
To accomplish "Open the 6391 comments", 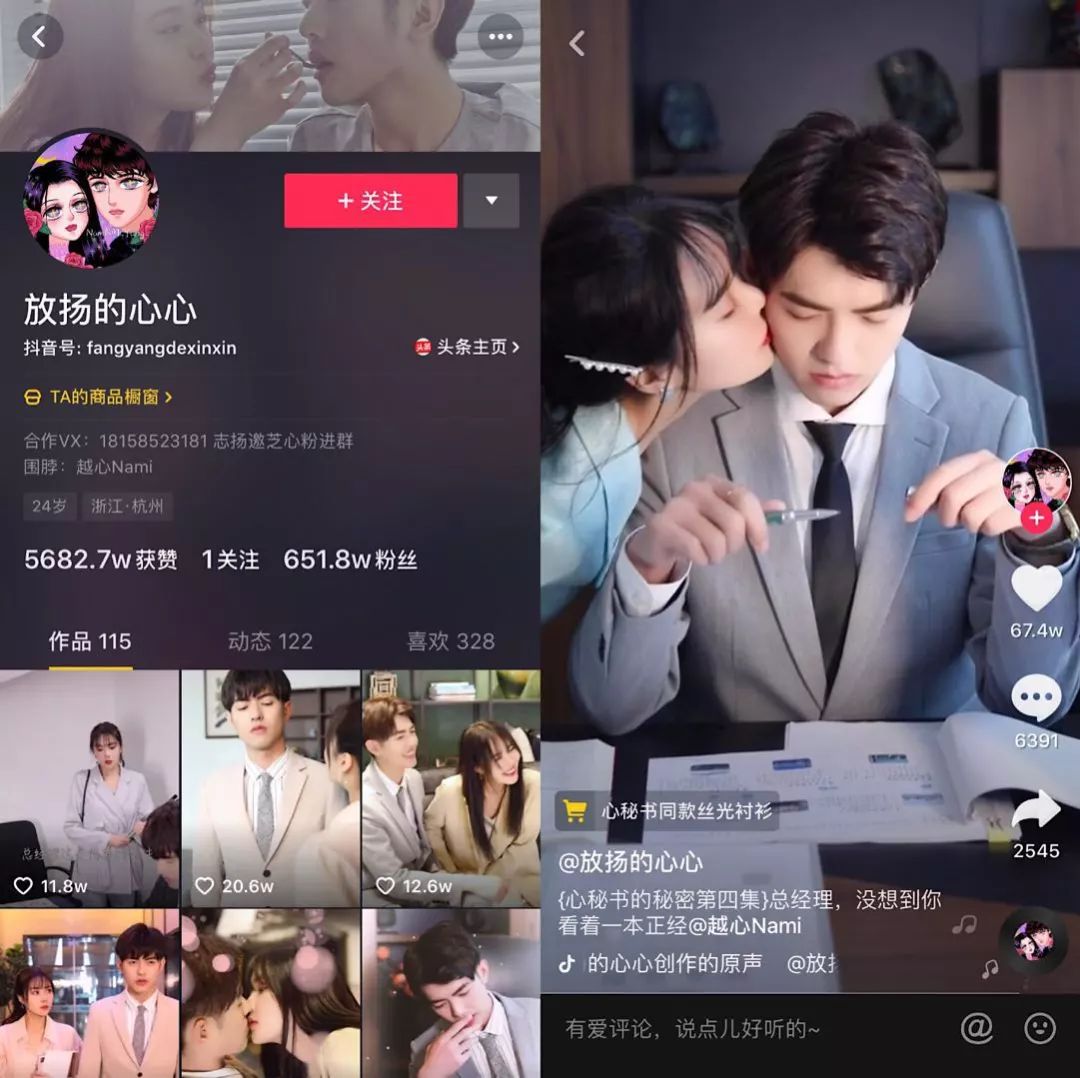I will (x=1036, y=698).
